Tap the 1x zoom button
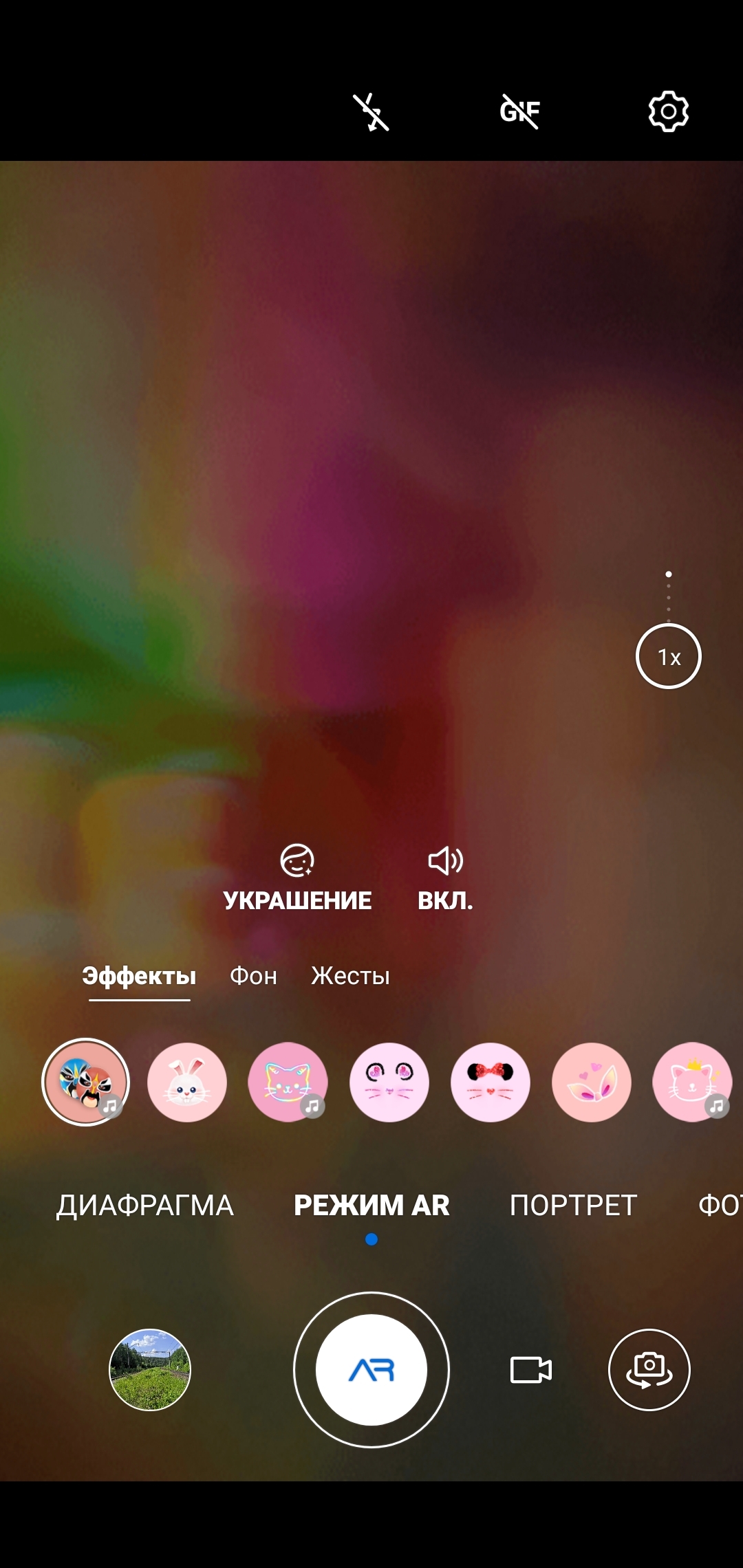 tap(668, 656)
